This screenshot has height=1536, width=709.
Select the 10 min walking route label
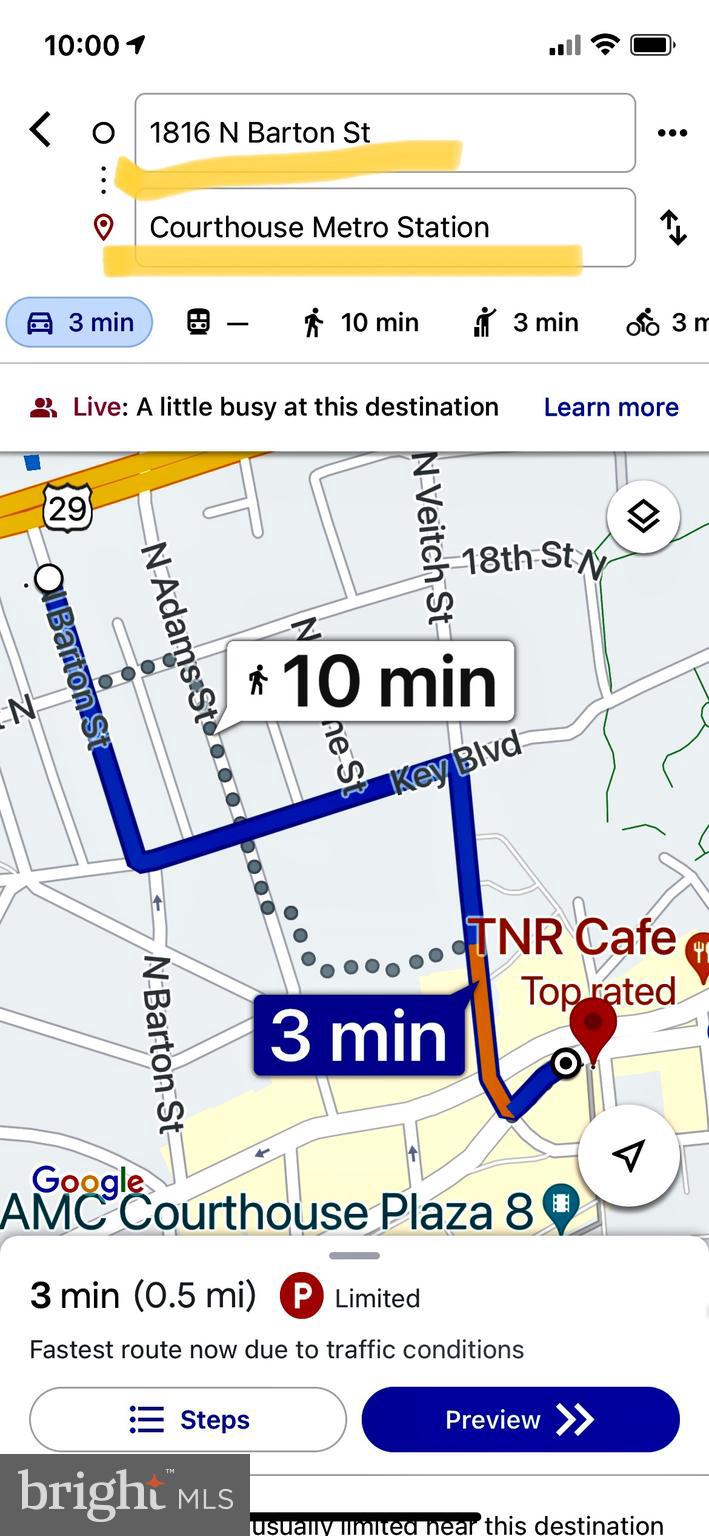pyautogui.click(x=371, y=682)
